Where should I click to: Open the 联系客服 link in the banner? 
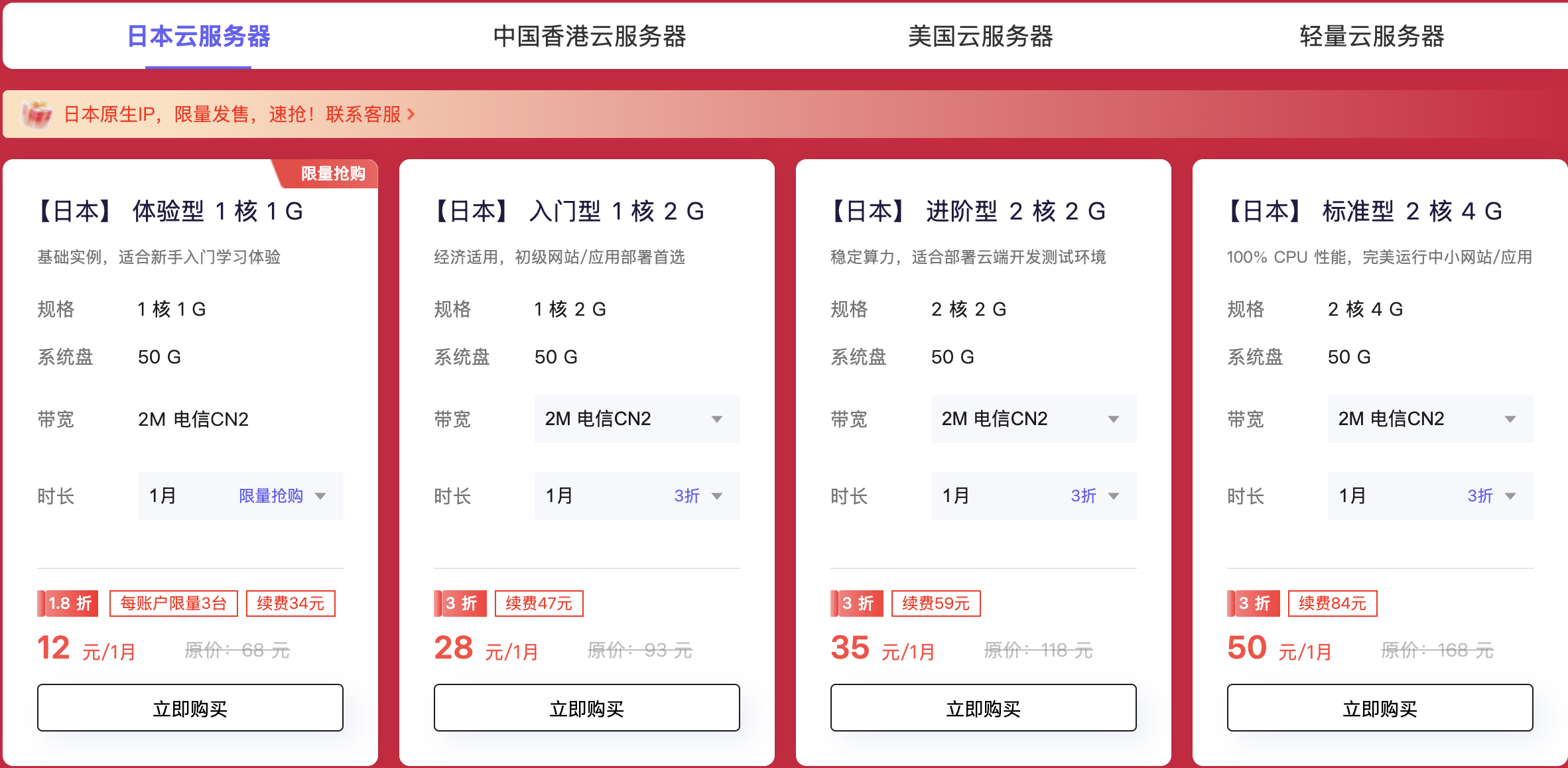[x=369, y=114]
